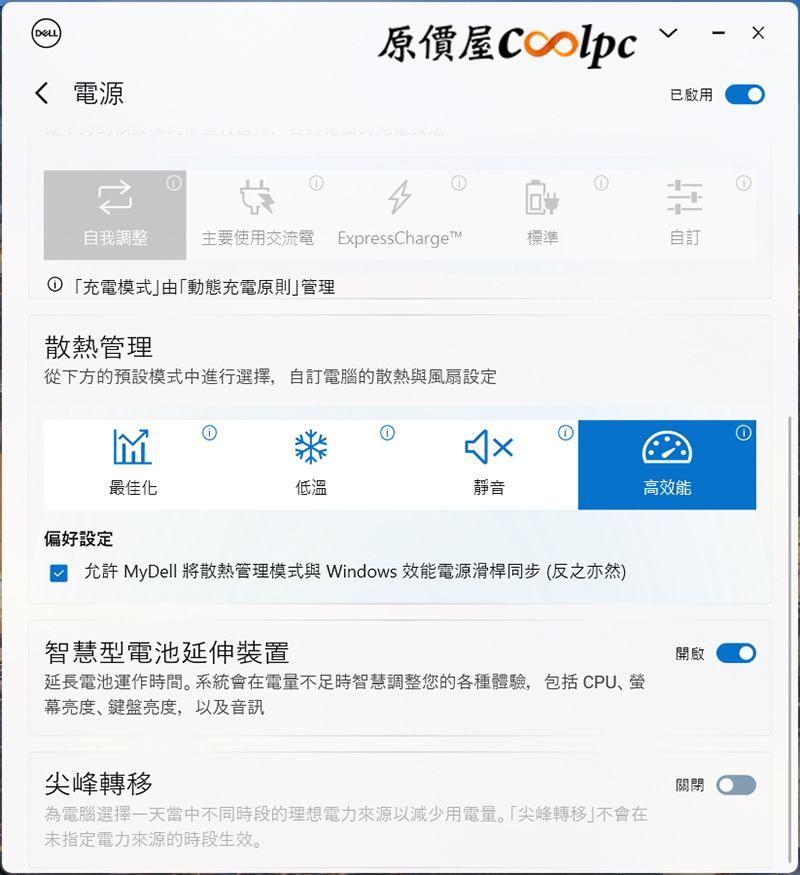800x875 pixels.
Task: Switch thermal mode to 低溫
Action: 310,464
